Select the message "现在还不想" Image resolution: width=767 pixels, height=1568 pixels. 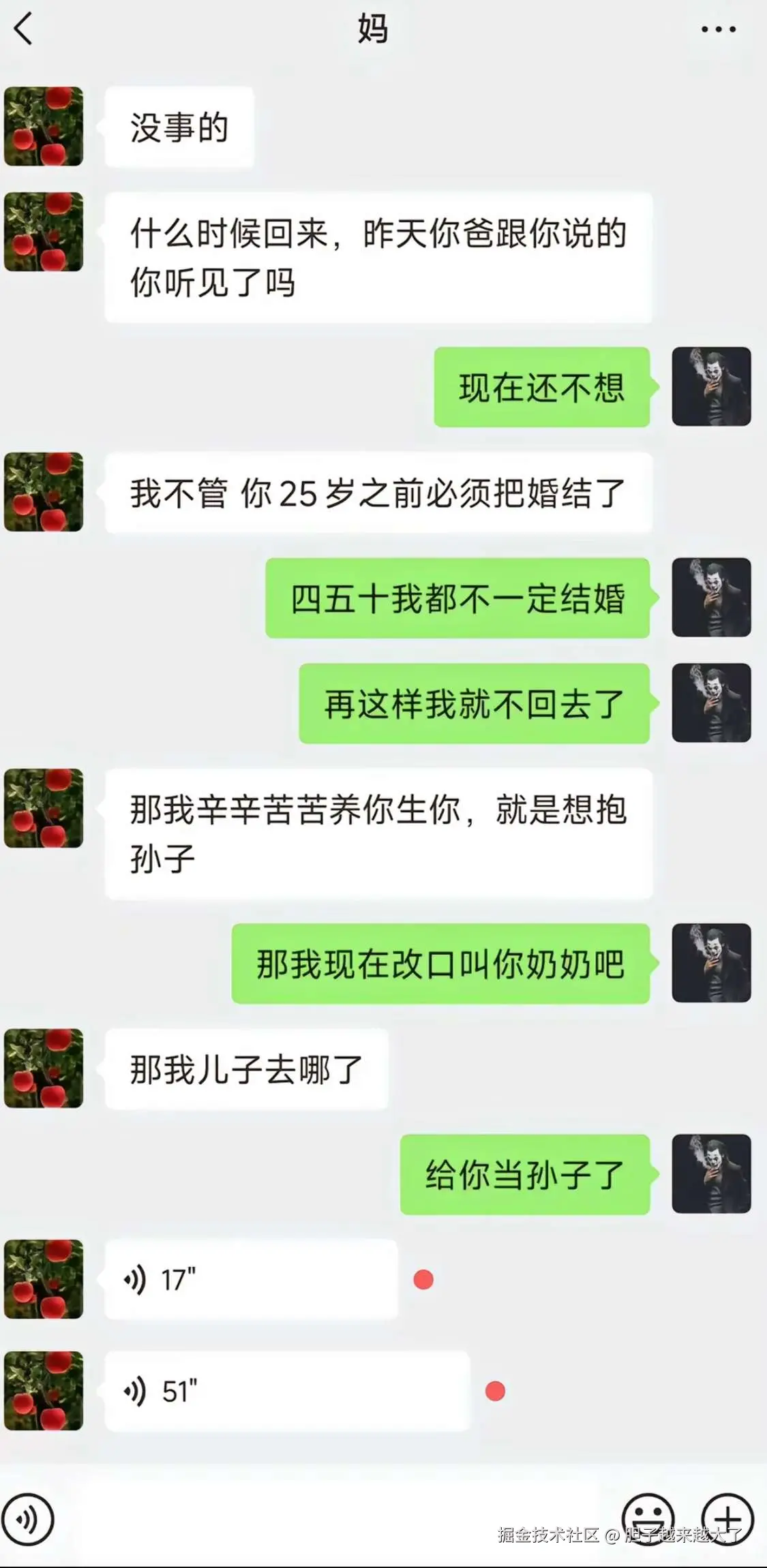coord(542,386)
